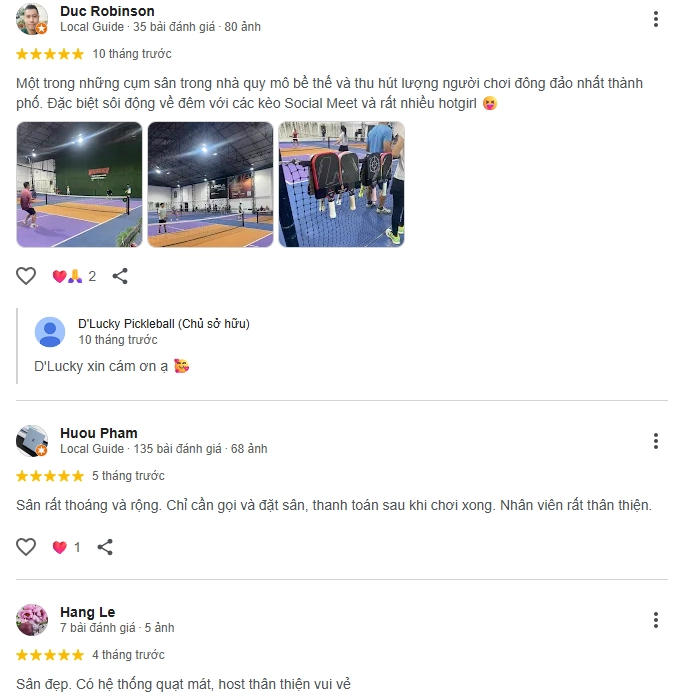Open overflow menu on Hang Le's review
685x700 pixels.
[655, 620]
